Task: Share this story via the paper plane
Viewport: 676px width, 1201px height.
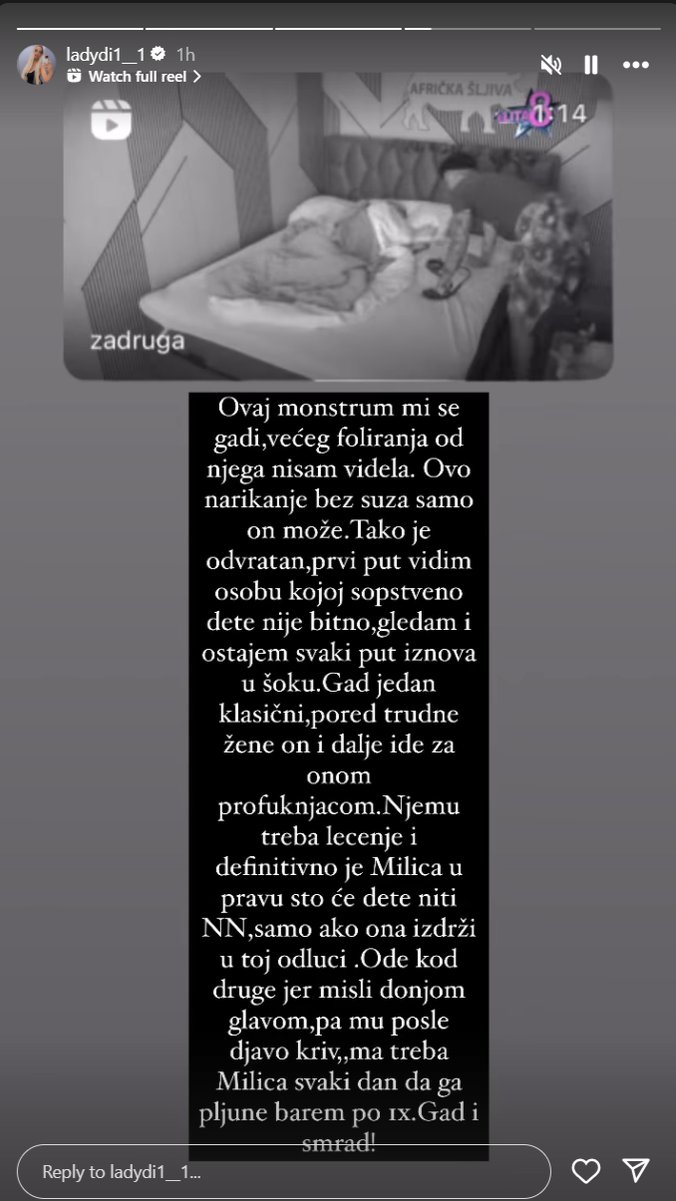Action: pos(636,1171)
